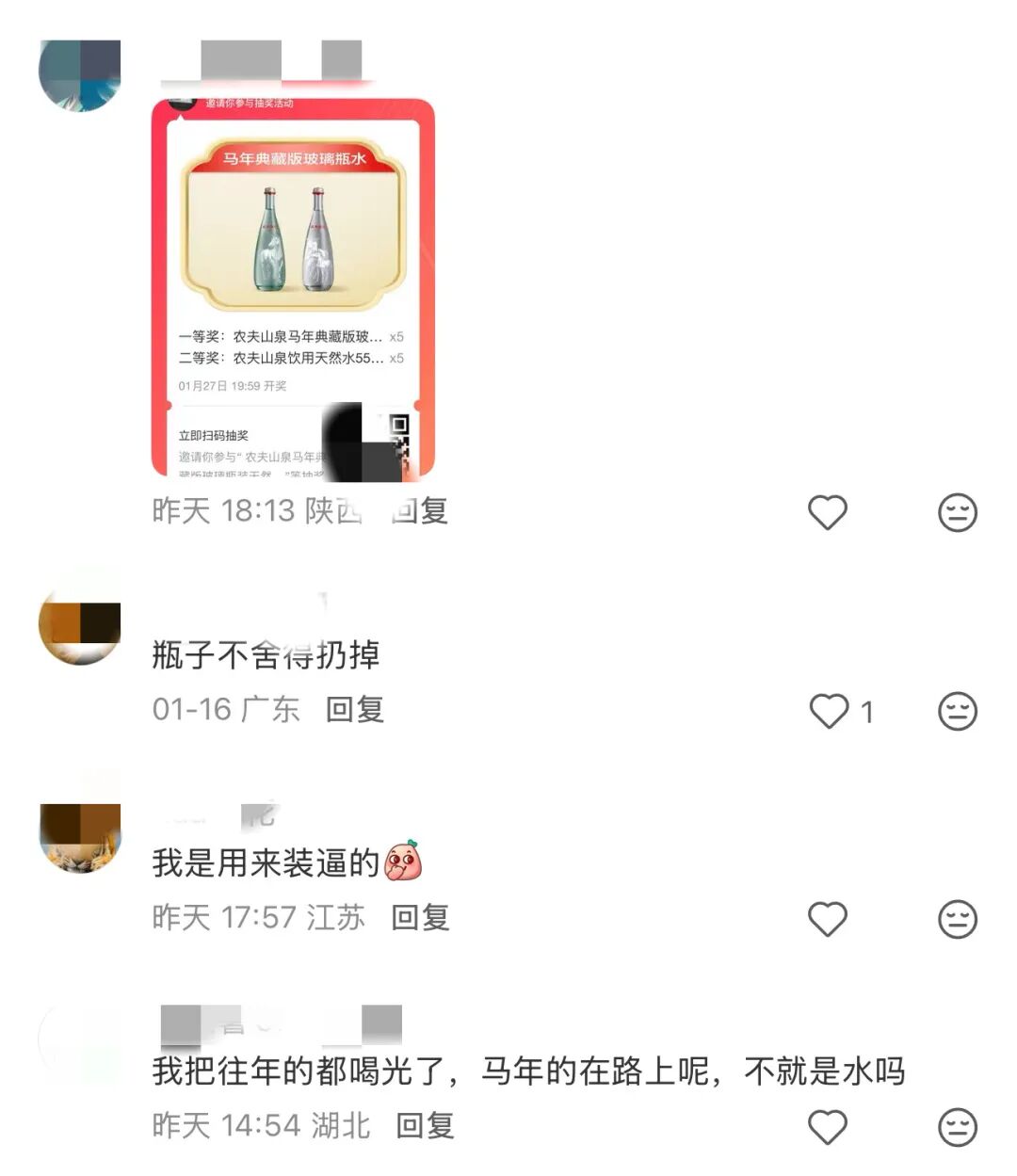Toggle off the like on the Guangdong comment
Image resolution: width=1017 pixels, height=1176 pixels.
click(x=827, y=713)
